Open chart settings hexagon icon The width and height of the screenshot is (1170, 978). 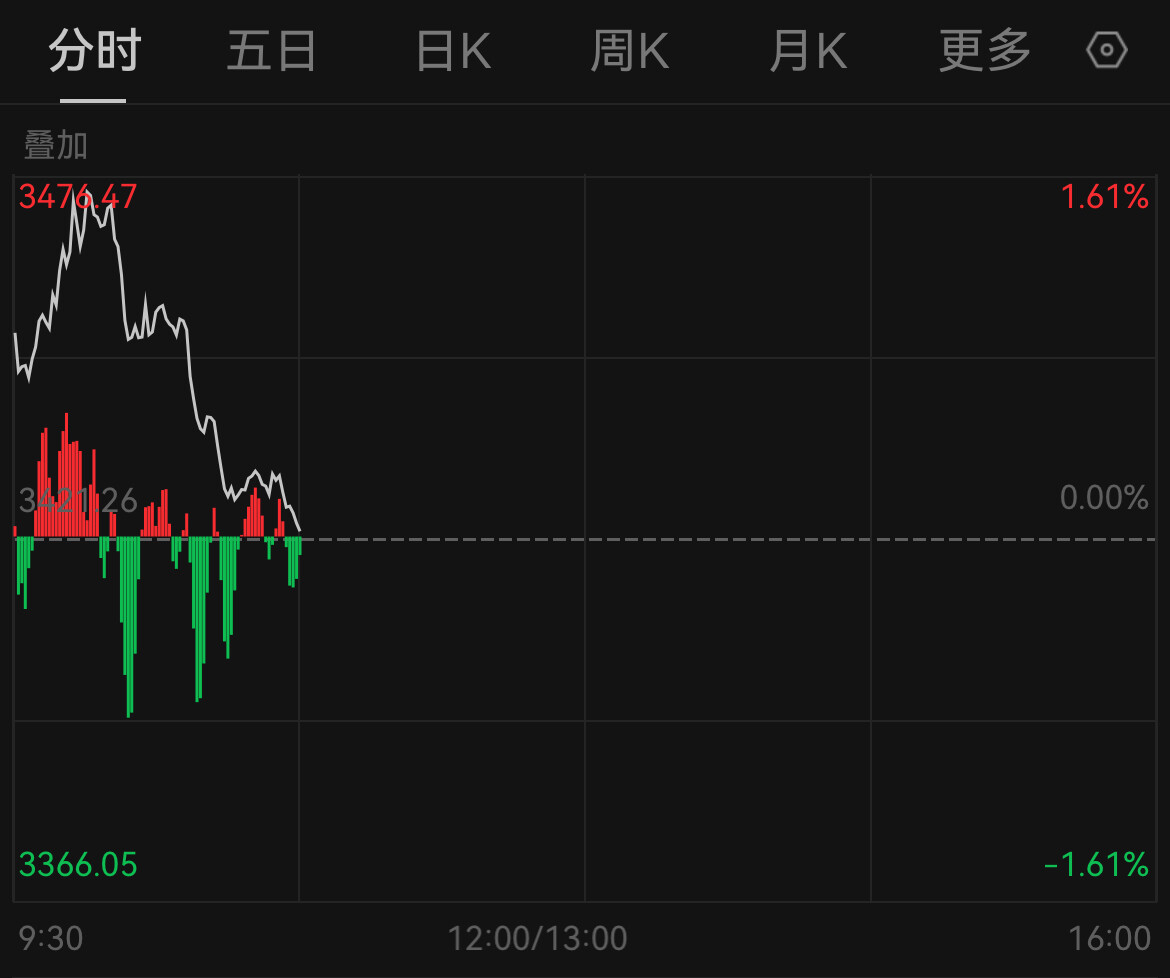pyautogui.click(x=1107, y=50)
